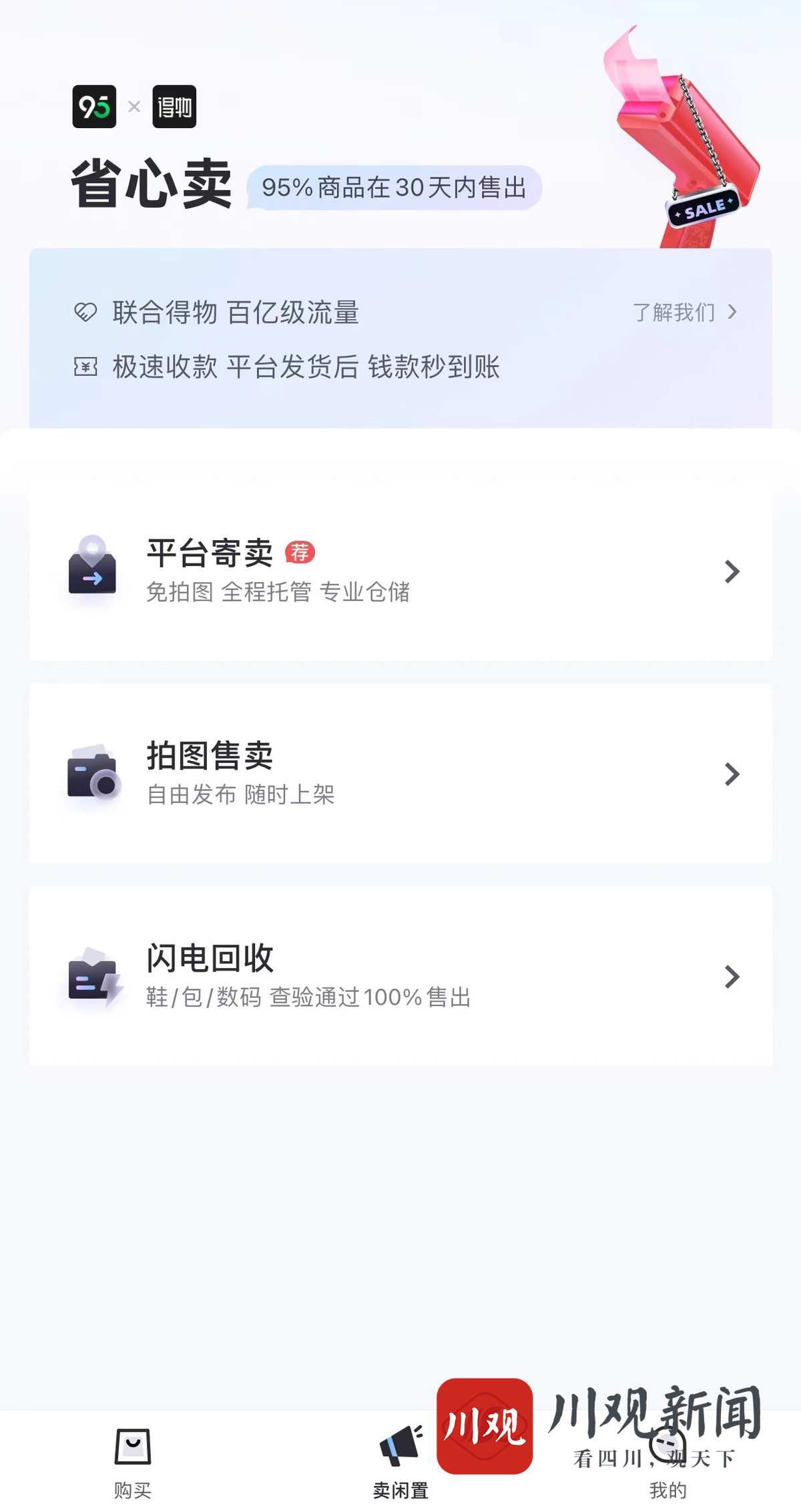The height and width of the screenshot is (1512, 801).
Task: Select 拍图售卖 photo selling option
Action: [x=400, y=774]
